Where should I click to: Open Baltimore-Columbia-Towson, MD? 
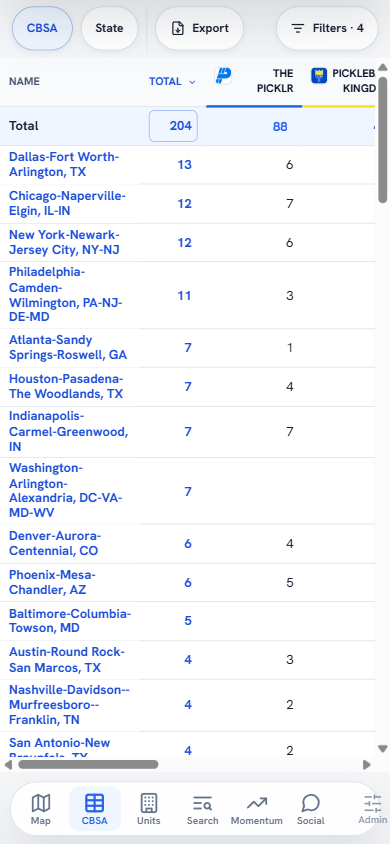pyautogui.click(x=70, y=621)
